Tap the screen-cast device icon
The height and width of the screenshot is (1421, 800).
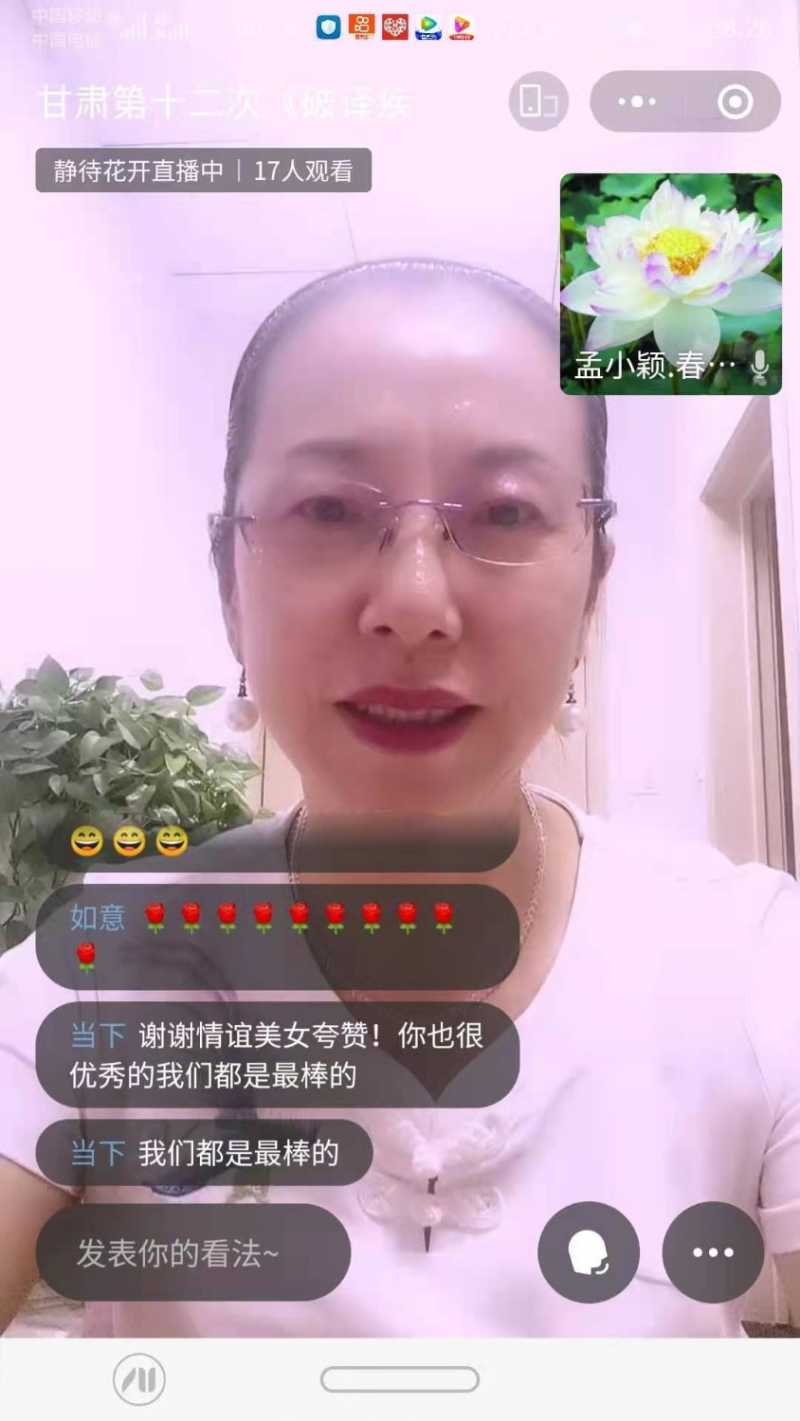538,102
